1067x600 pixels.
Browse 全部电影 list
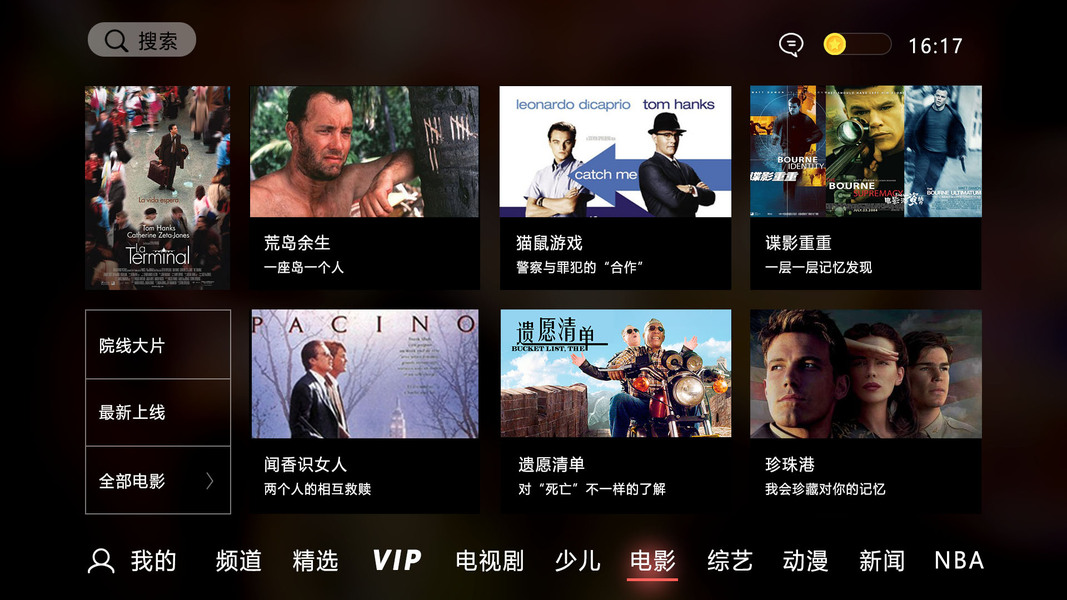[158, 481]
